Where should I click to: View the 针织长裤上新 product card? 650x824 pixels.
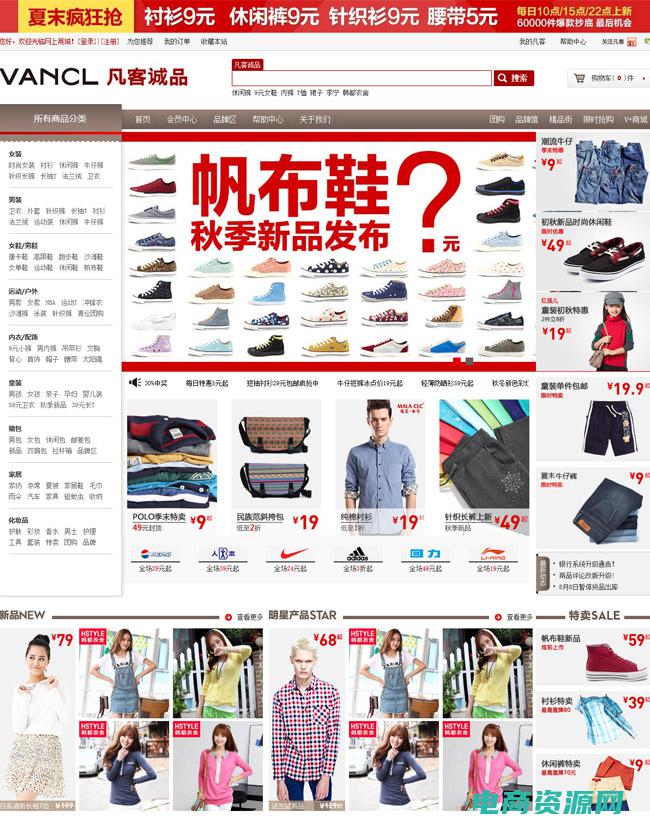pos(484,464)
